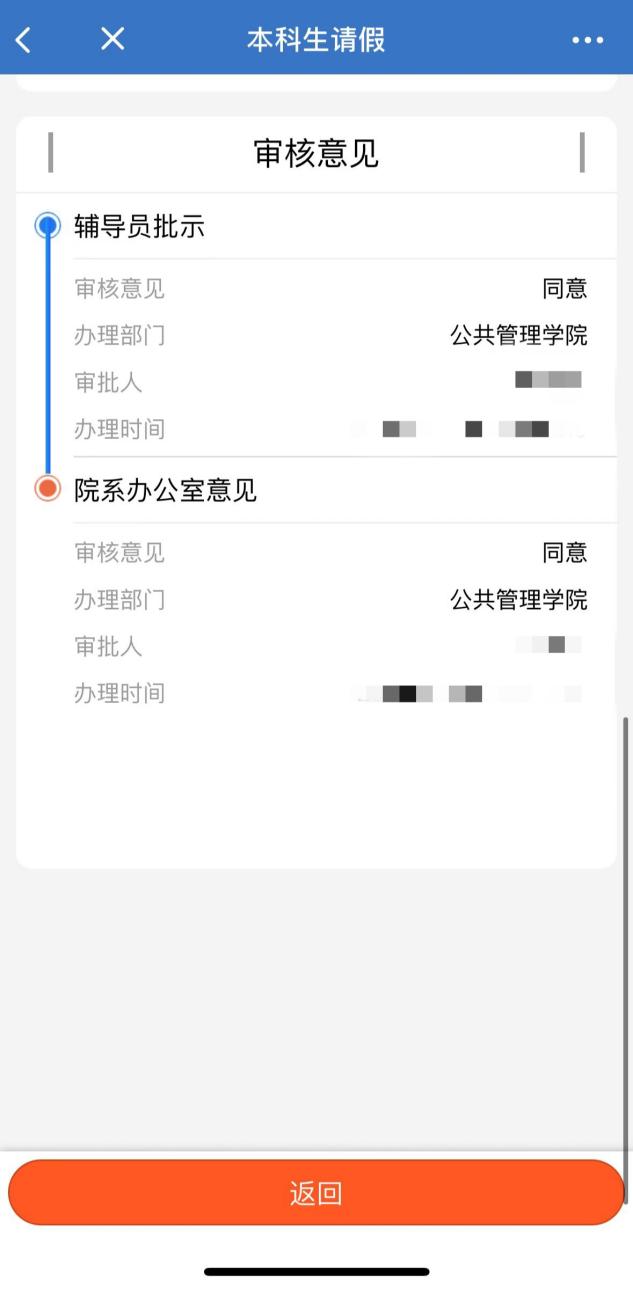This screenshot has width=633, height=1289.
Task: Close the 本科生请假 page
Action: coord(113,39)
